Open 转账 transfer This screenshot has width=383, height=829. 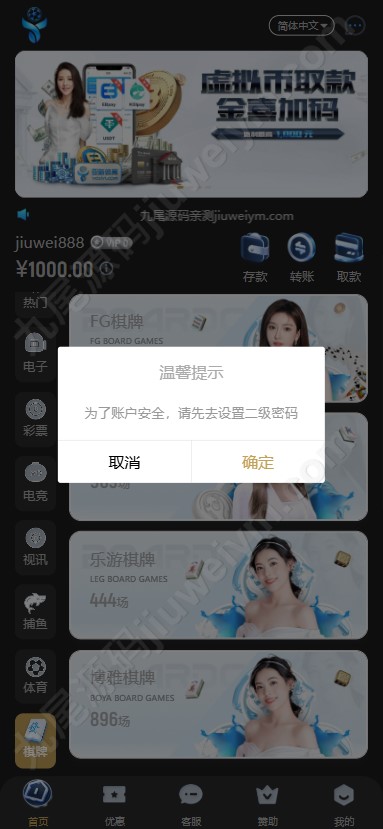click(x=302, y=258)
